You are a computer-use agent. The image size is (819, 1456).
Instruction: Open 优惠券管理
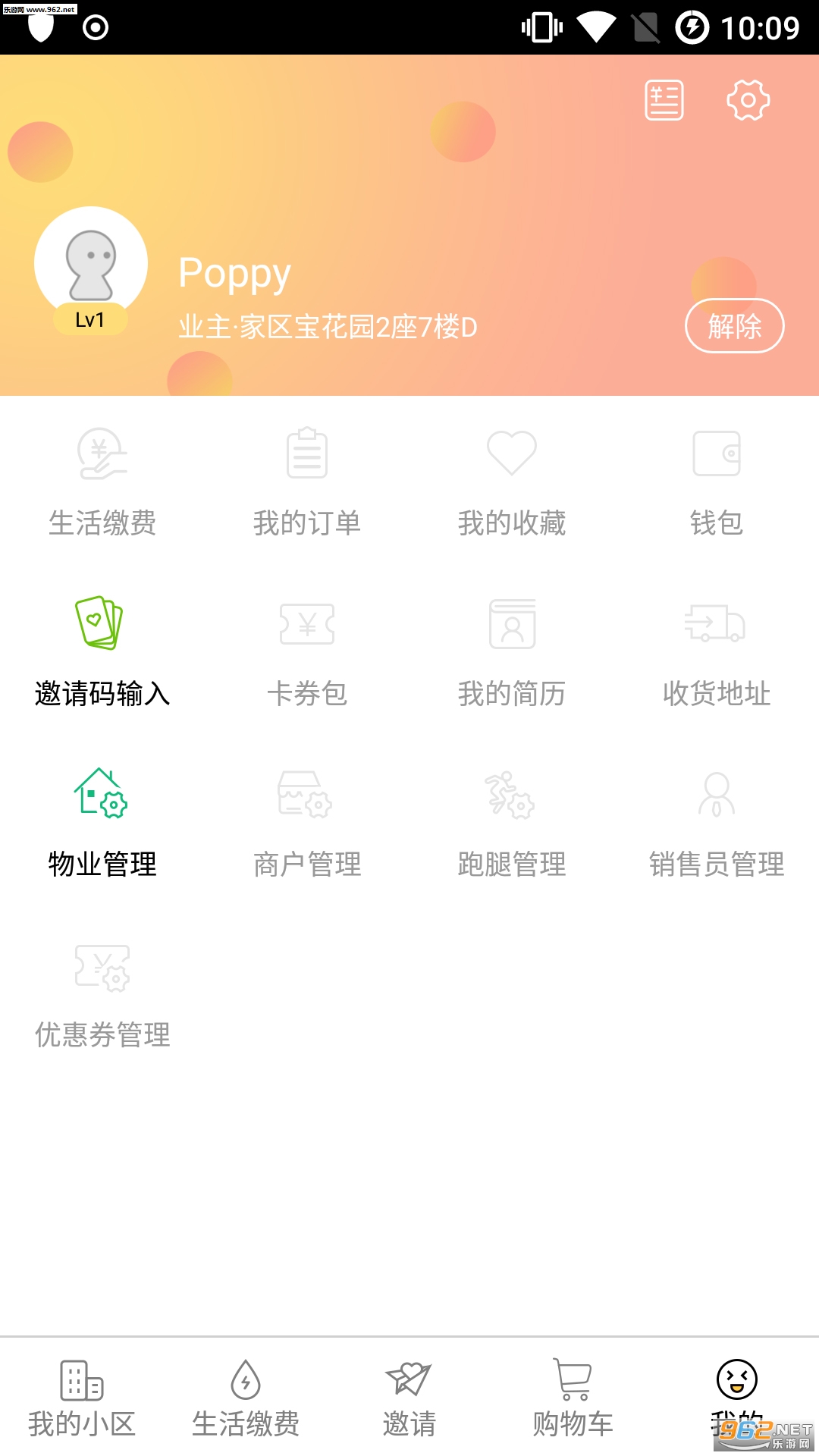pos(102,993)
